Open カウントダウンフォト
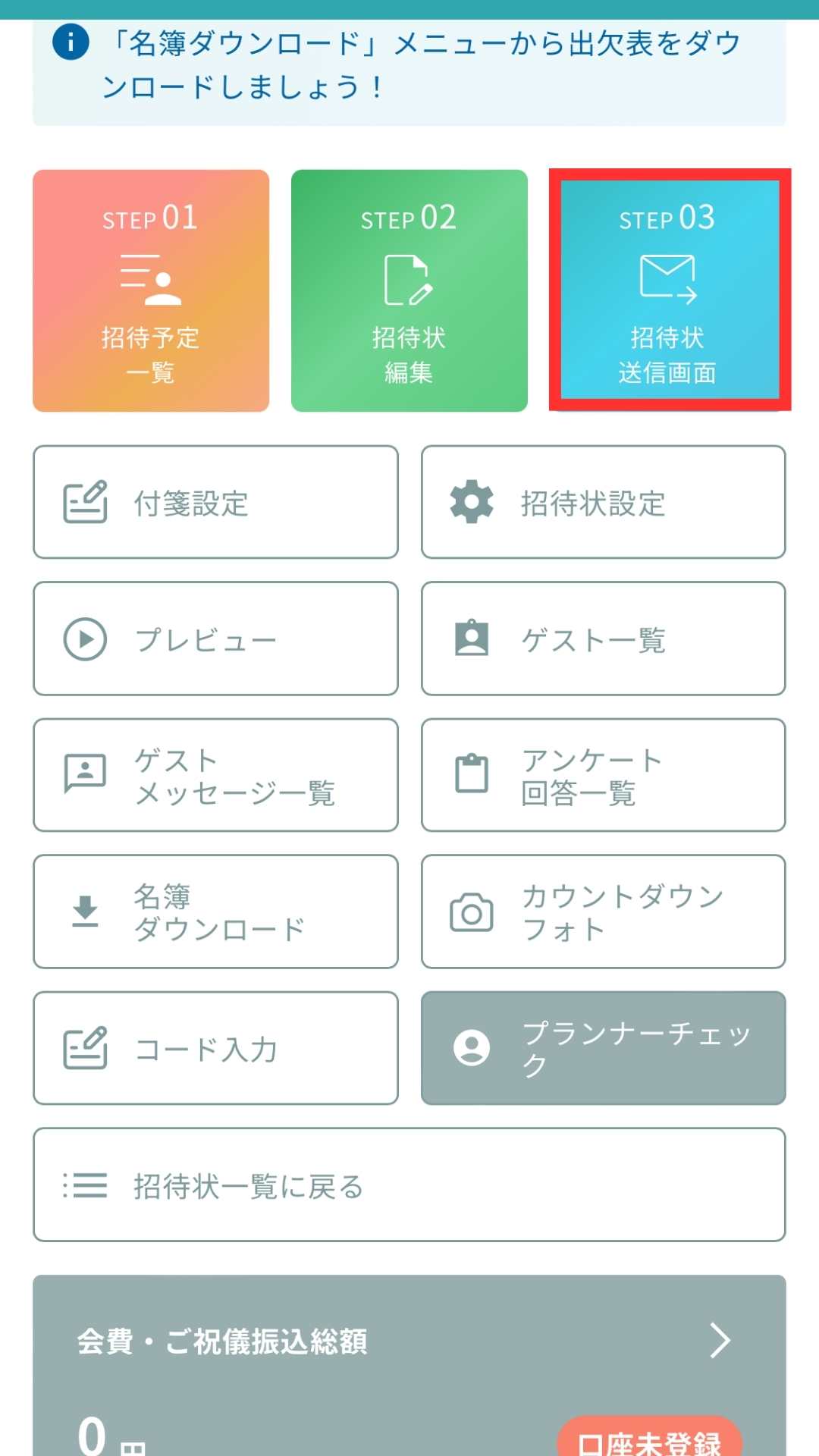 pyautogui.click(x=603, y=912)
